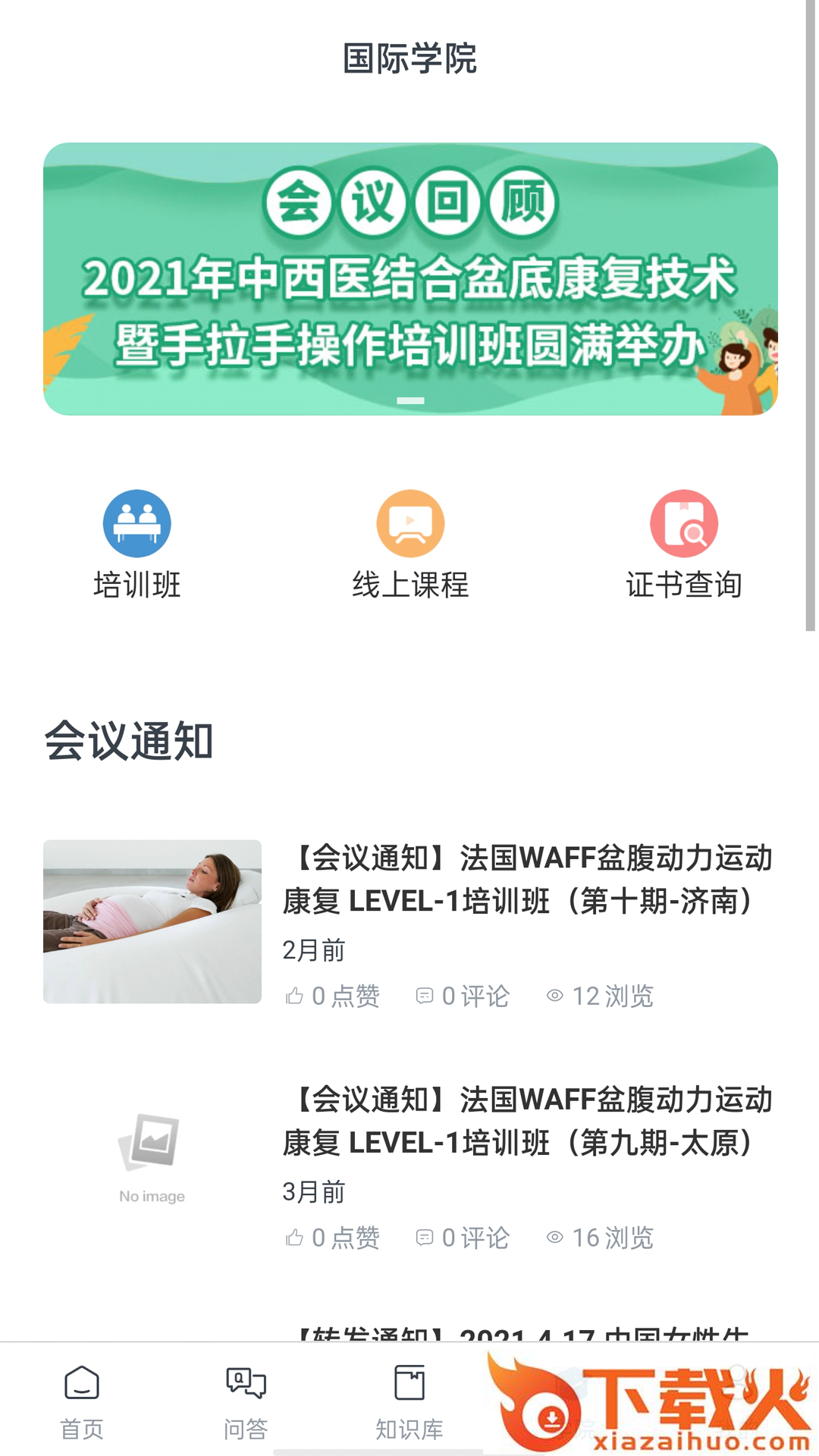The image size is (819, 1456).
Task: Open comments on the 第九期-太原 notice
Action: click(463, 1238)
